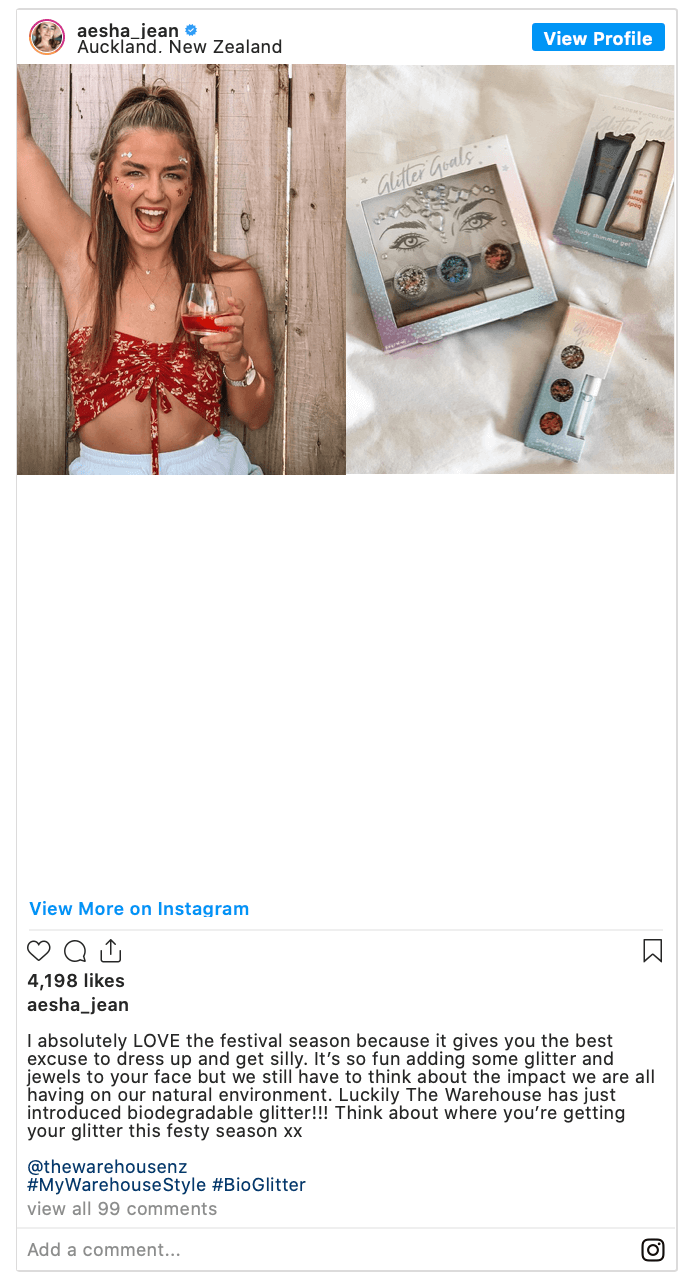Like the post with the heart icon

click(39, 951)
